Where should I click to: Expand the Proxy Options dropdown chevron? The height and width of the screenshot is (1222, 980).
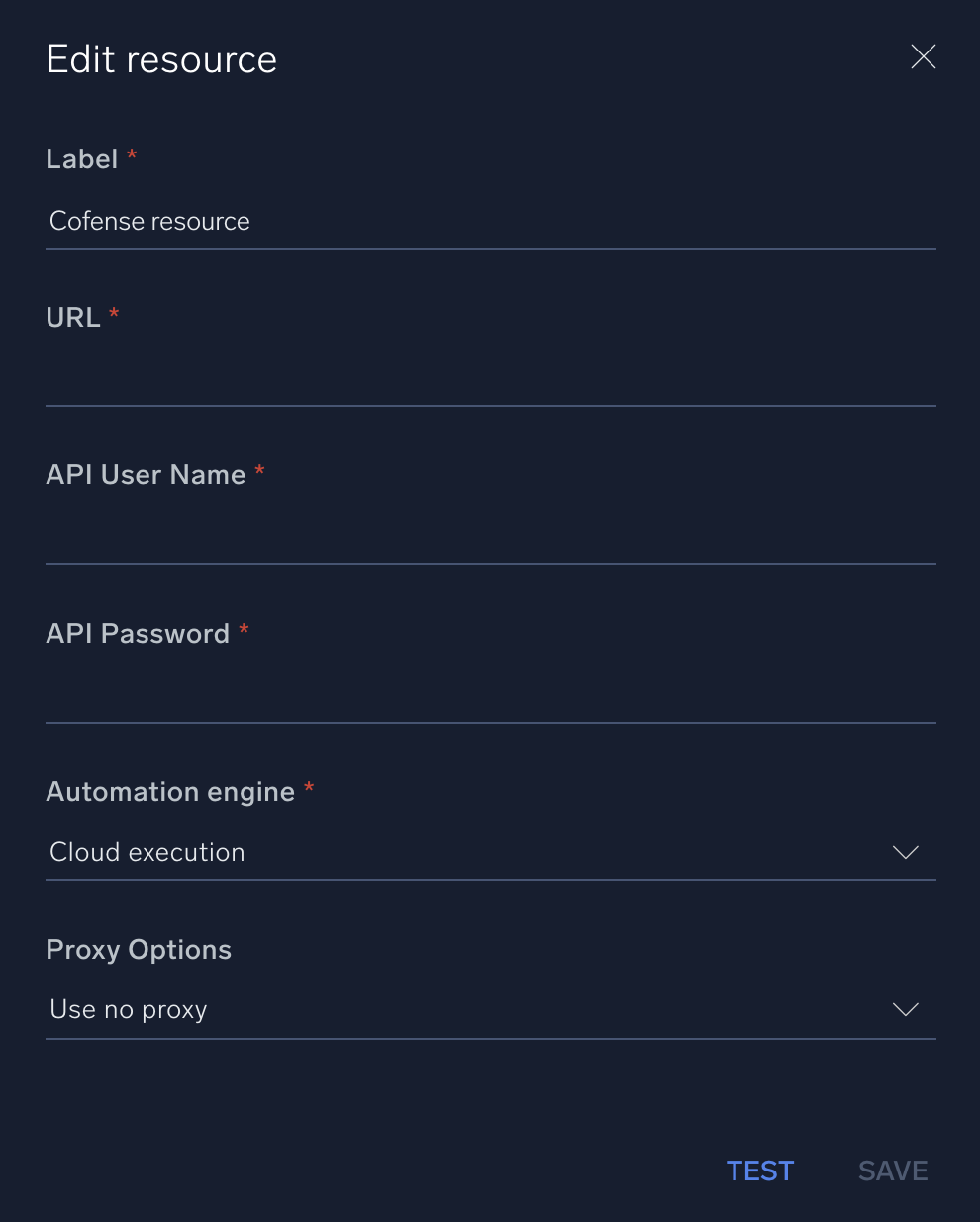click(904, 1009)
